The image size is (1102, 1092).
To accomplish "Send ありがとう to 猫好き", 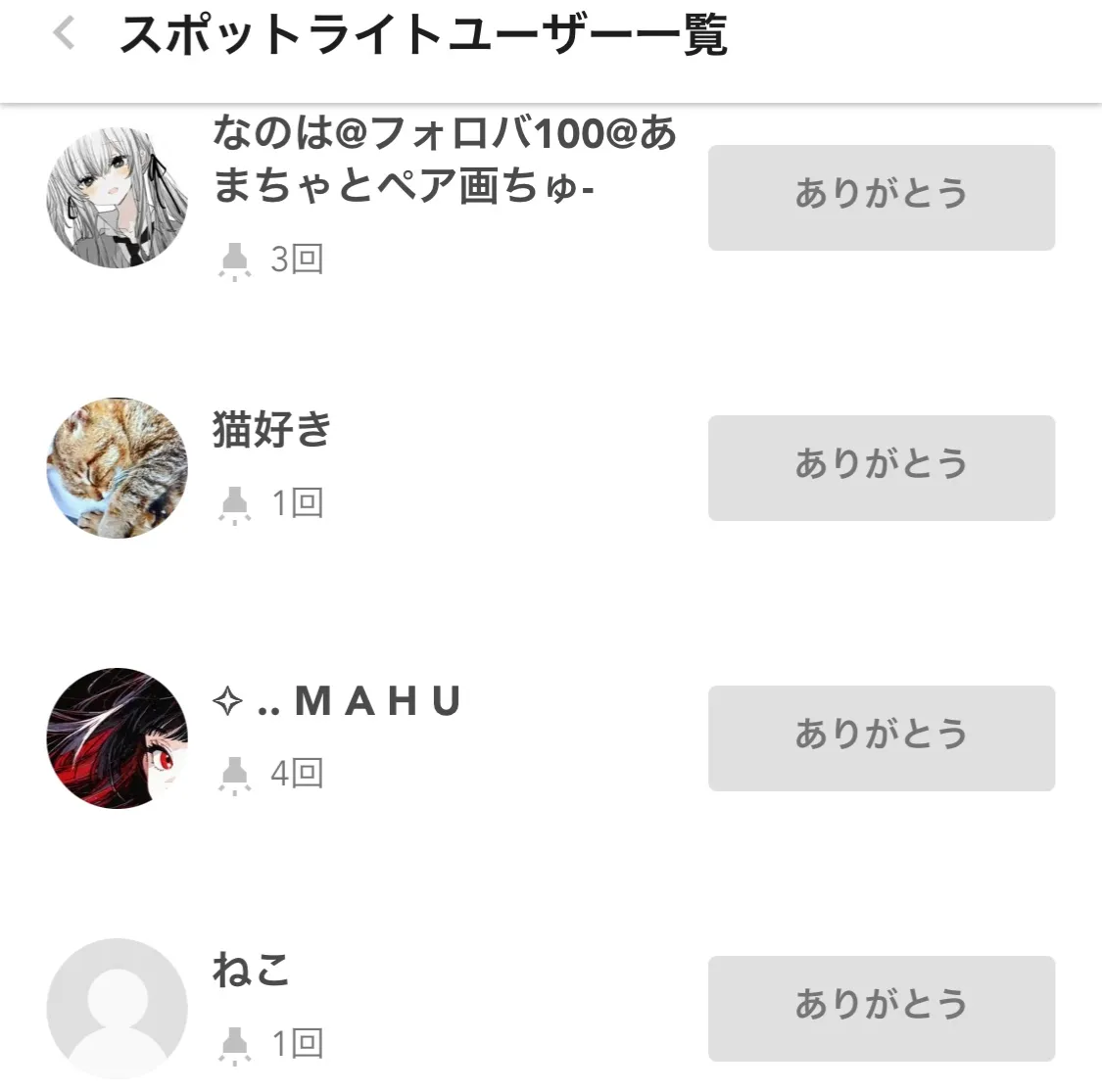I will [881, 467].
